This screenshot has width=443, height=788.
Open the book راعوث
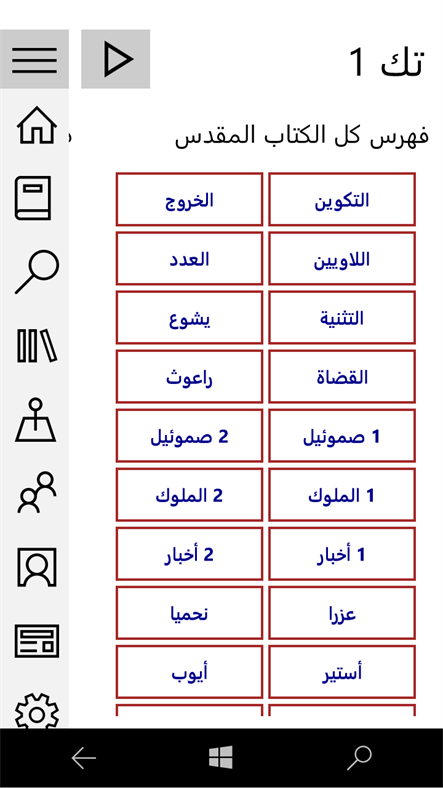pos(189,376)
